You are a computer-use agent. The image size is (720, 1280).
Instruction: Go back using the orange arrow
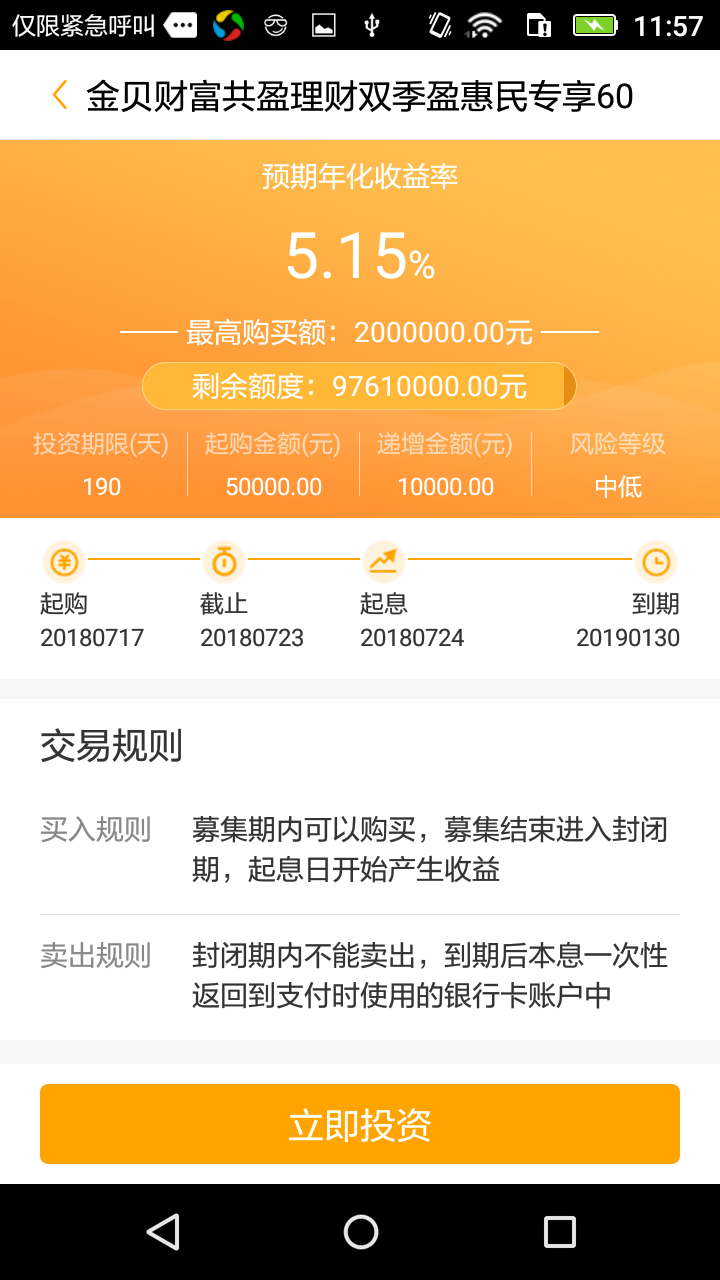coord(60,96)
